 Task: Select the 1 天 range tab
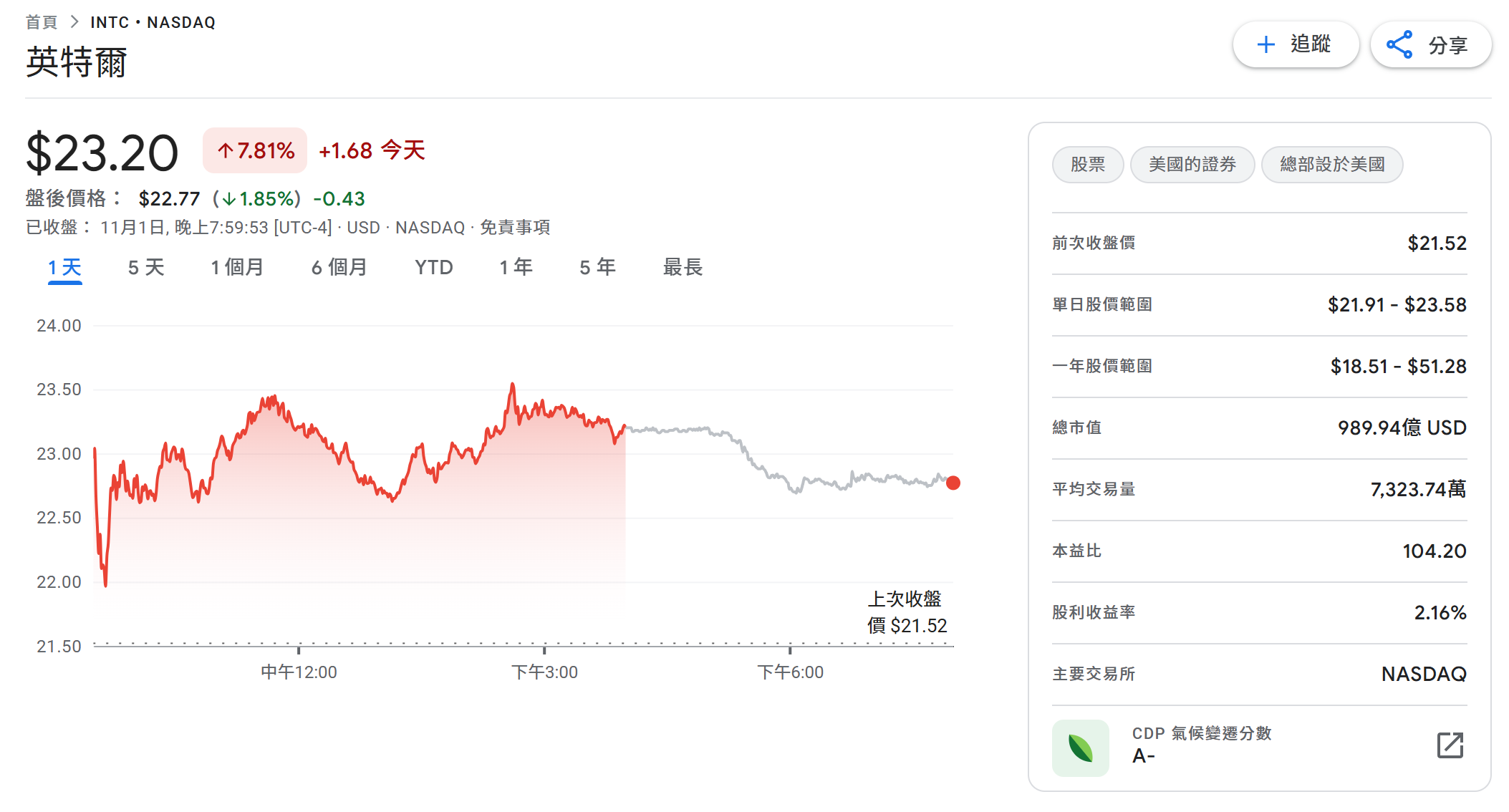point(64,267)
